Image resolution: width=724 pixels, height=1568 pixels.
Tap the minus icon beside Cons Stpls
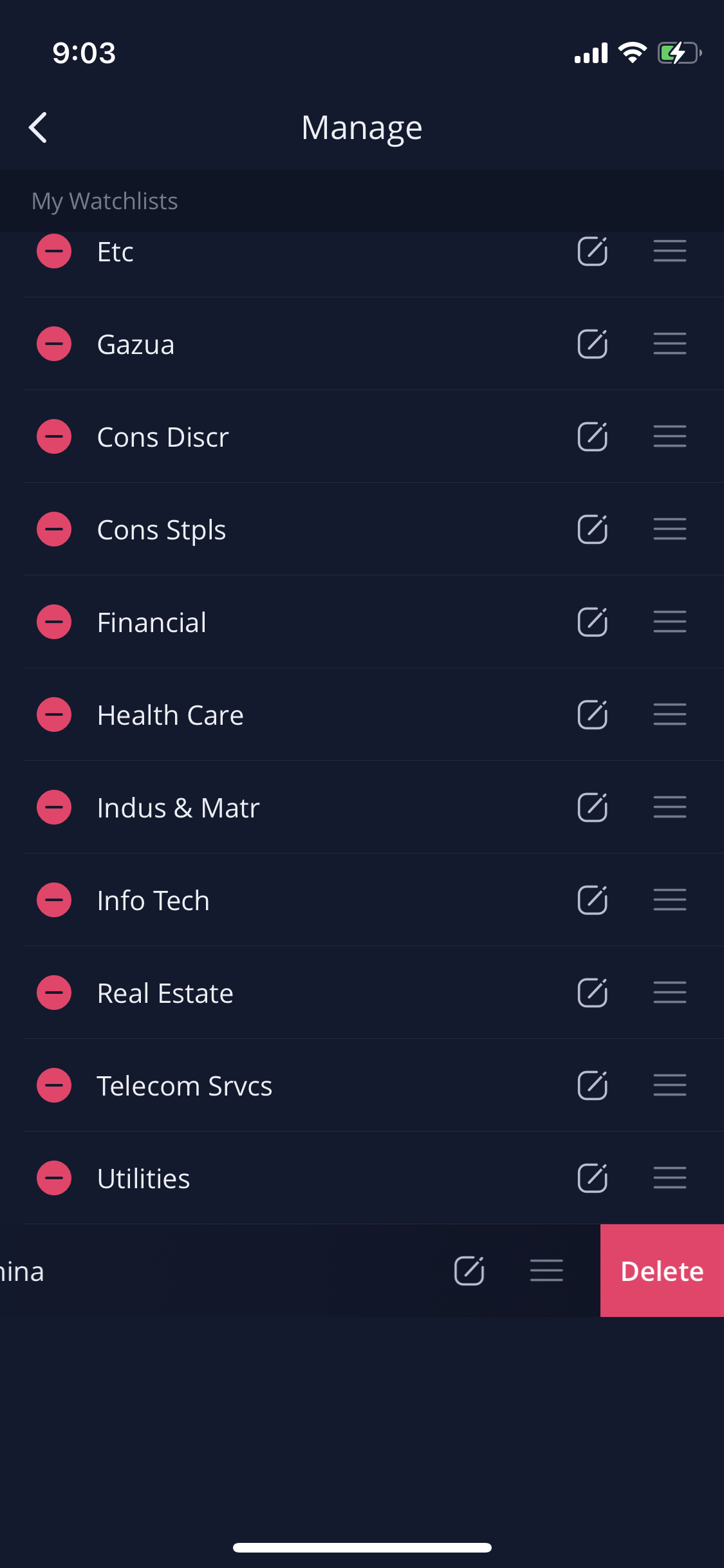[54, 529]
